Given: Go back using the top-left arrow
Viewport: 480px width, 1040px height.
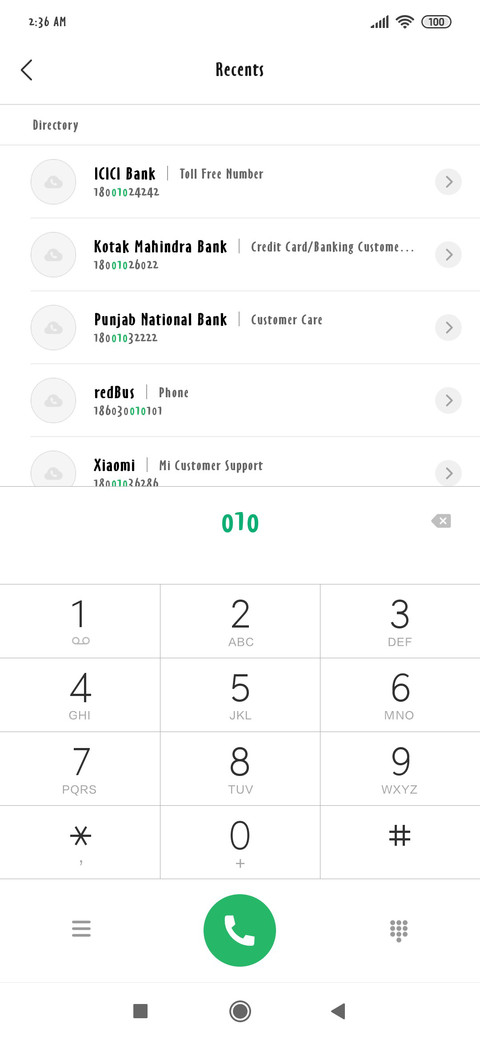Looking at the screenshot, I should 27,70.
